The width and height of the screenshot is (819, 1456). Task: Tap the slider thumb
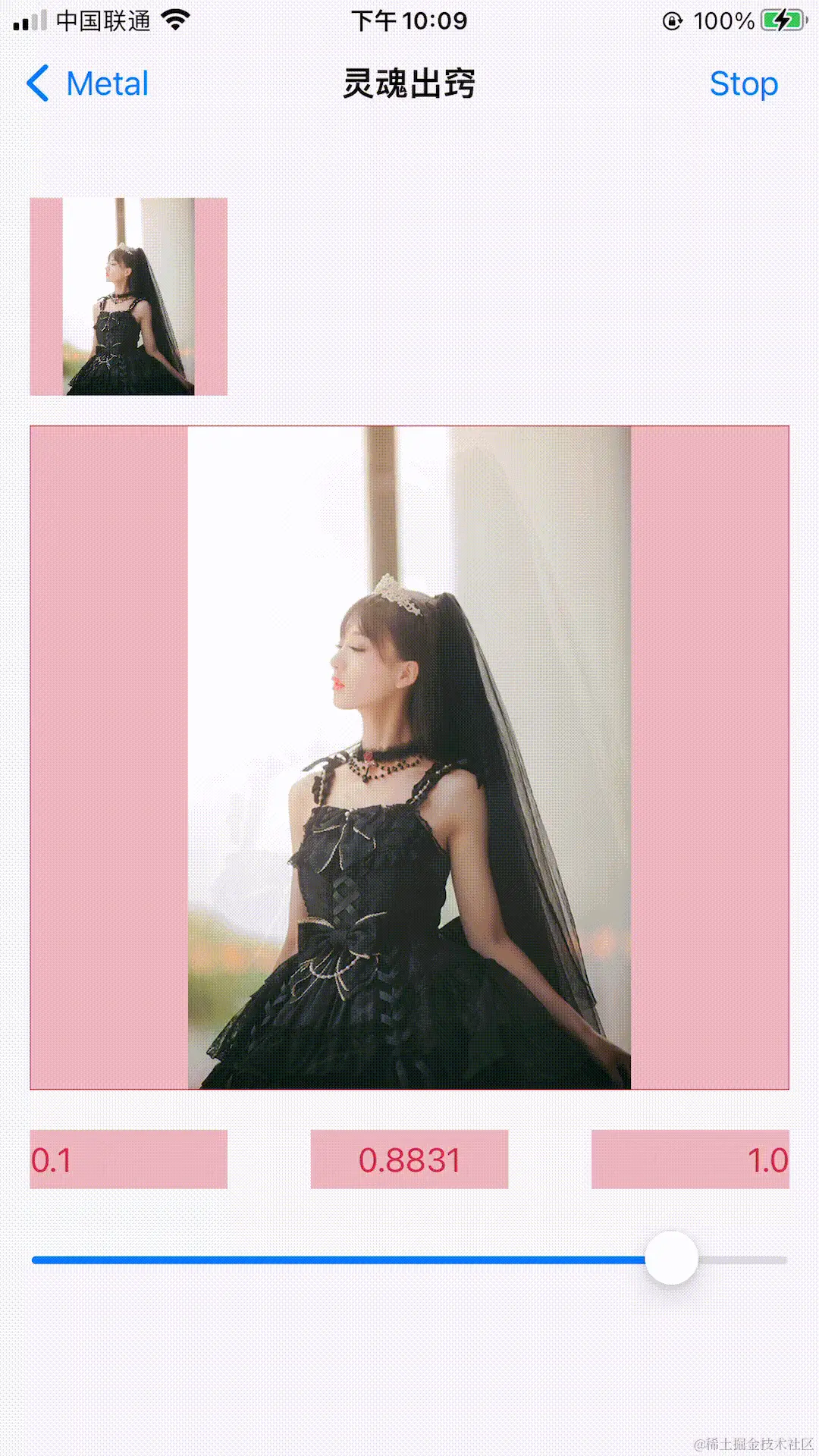coord(671,1259)
